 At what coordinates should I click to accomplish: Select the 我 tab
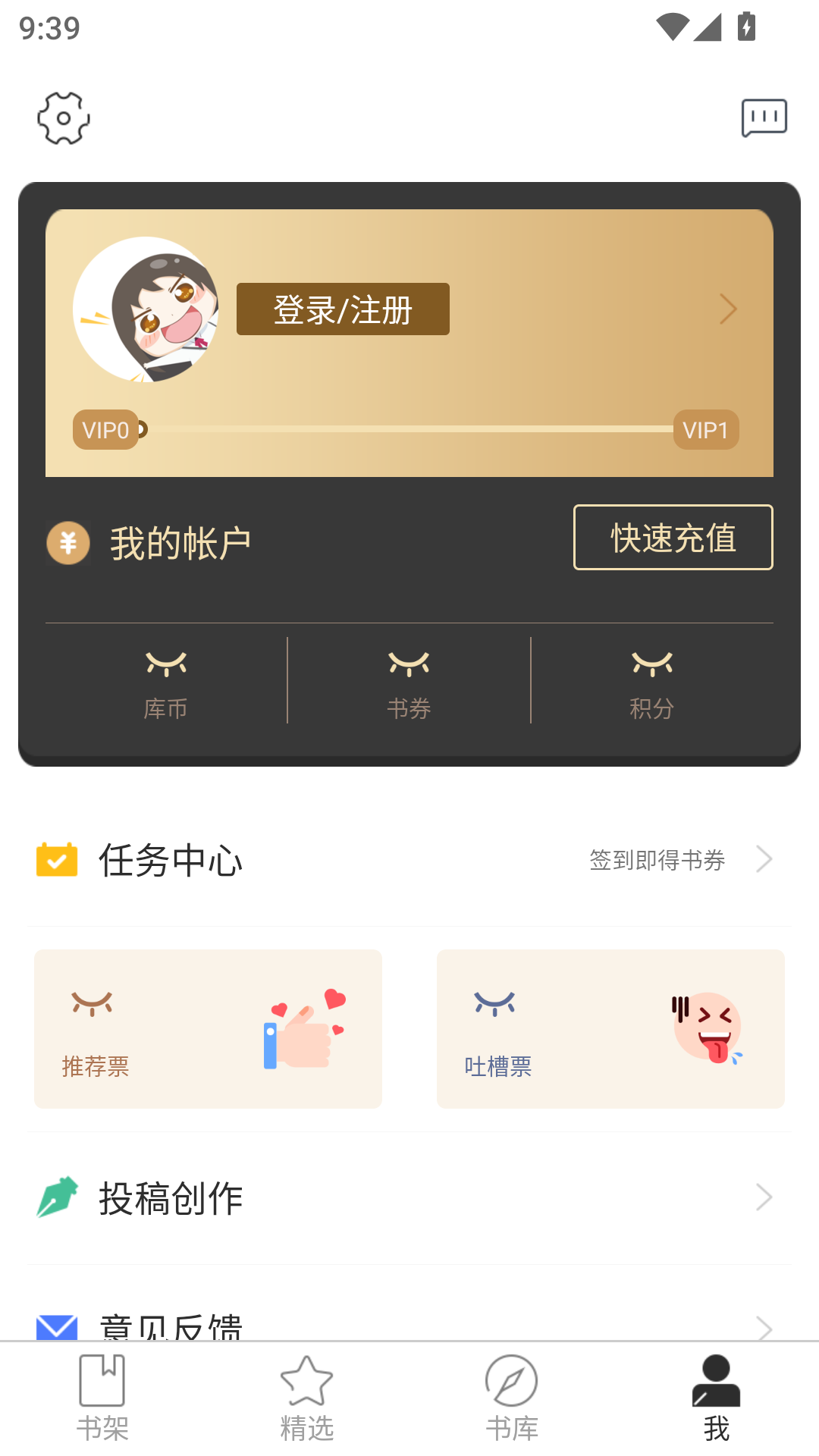click(716, 1399)
